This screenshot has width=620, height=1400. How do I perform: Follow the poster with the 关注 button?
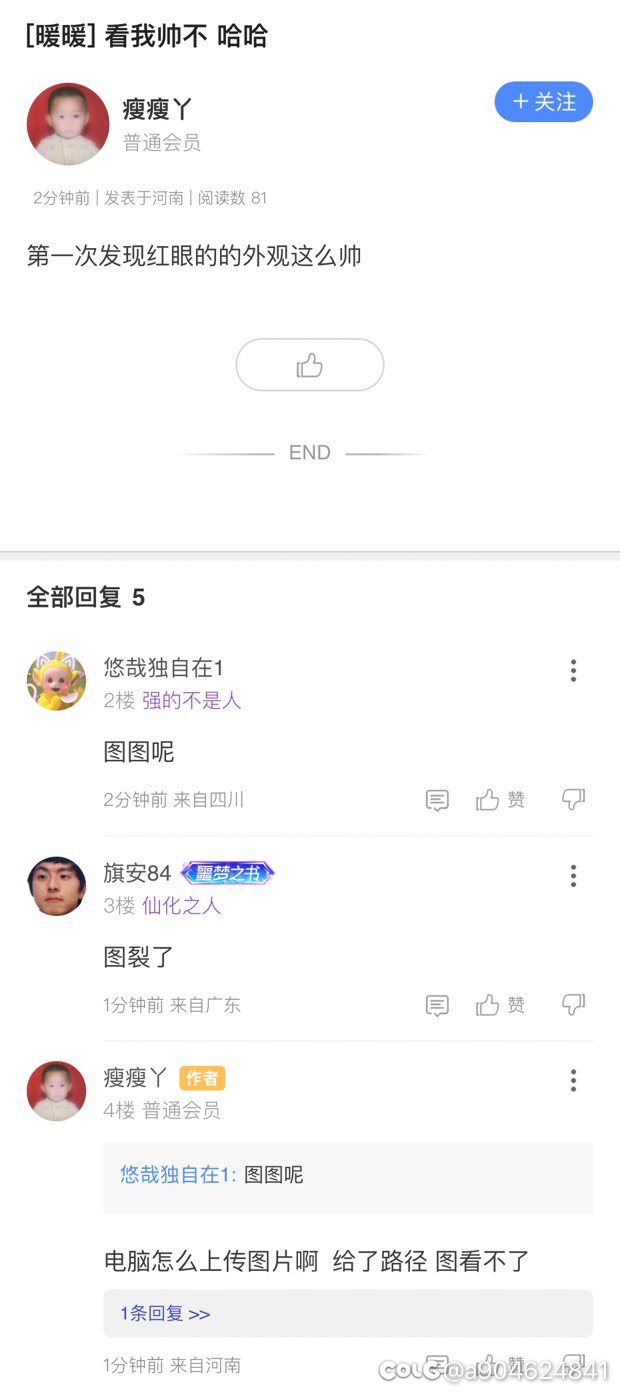pos(543,102)
